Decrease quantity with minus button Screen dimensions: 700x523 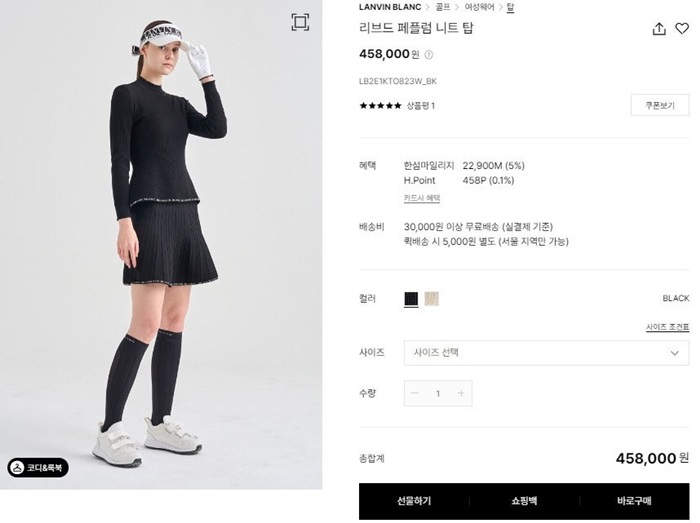pos(416,393)
